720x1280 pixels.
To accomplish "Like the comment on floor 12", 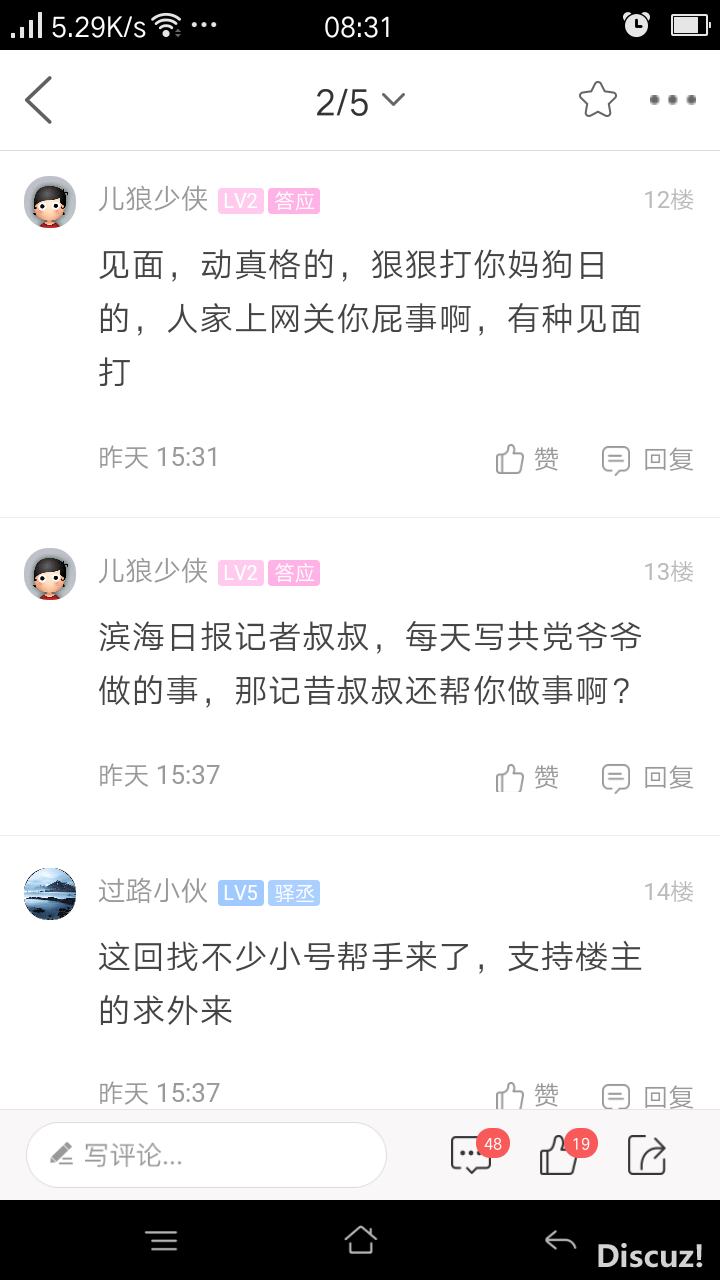I will [527, 459].
